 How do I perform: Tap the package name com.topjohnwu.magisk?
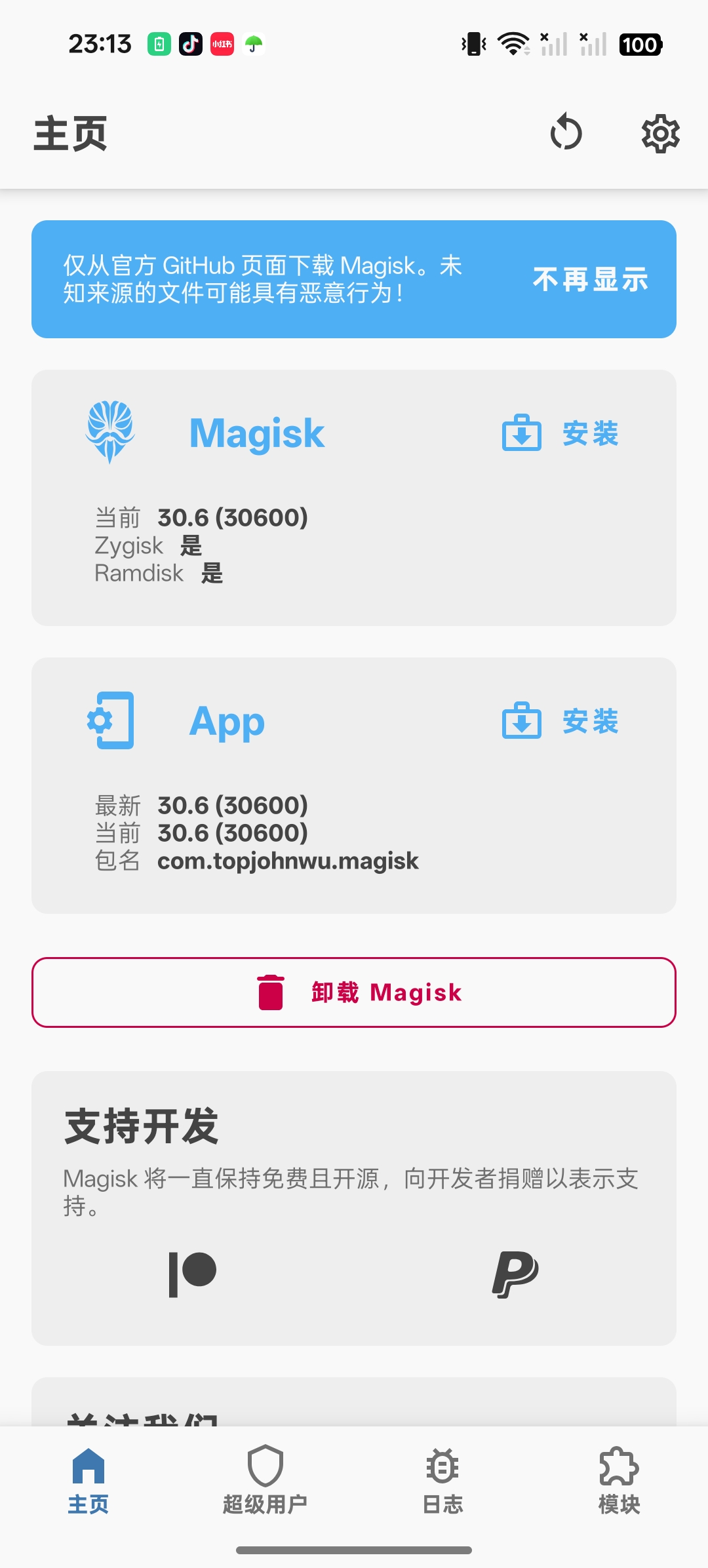point(288,861)
